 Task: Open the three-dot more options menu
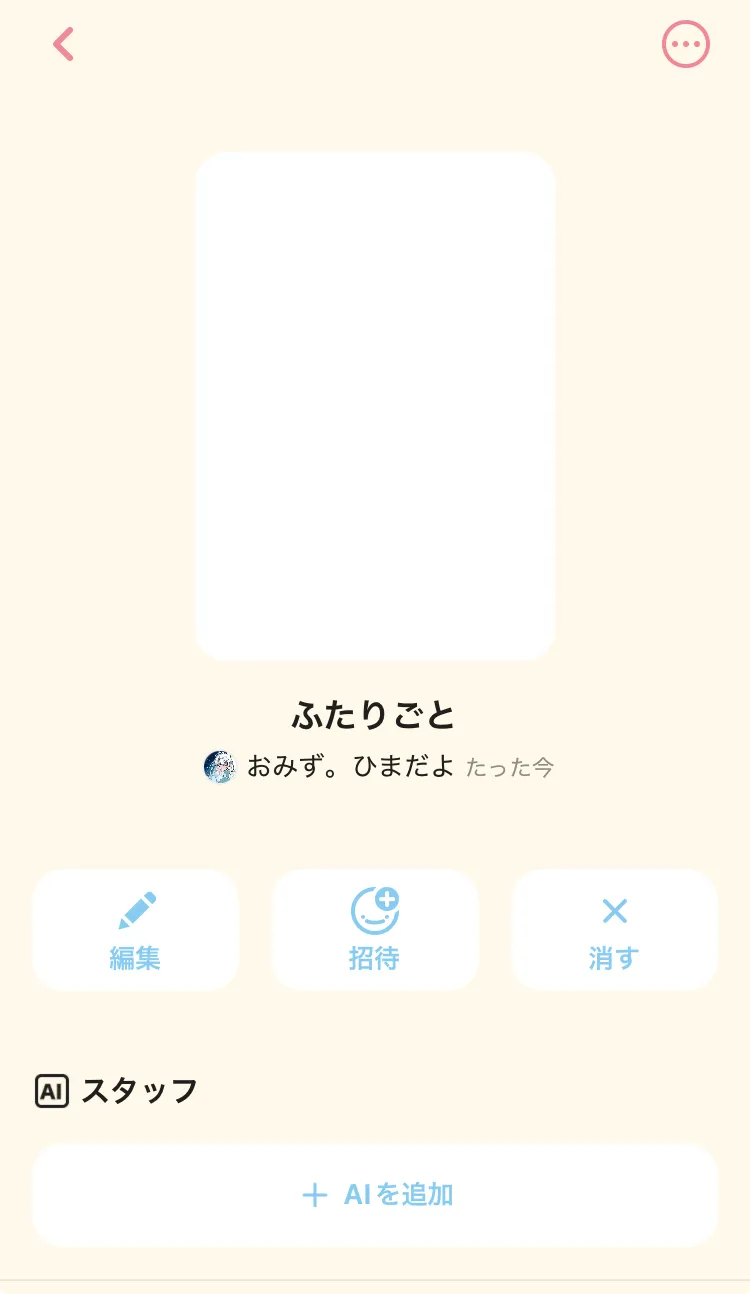686,44
